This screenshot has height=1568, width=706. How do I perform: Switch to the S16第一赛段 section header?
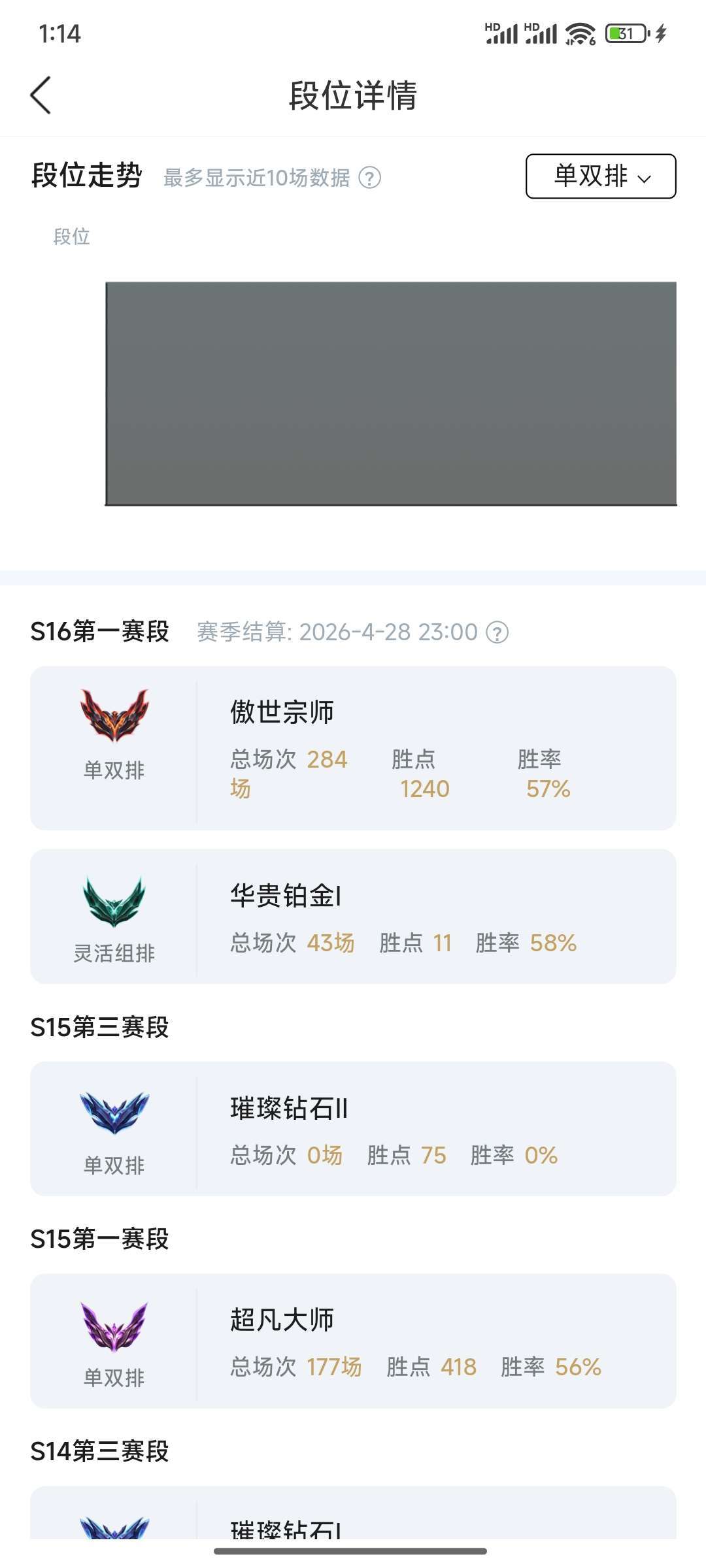coord(100,632)
